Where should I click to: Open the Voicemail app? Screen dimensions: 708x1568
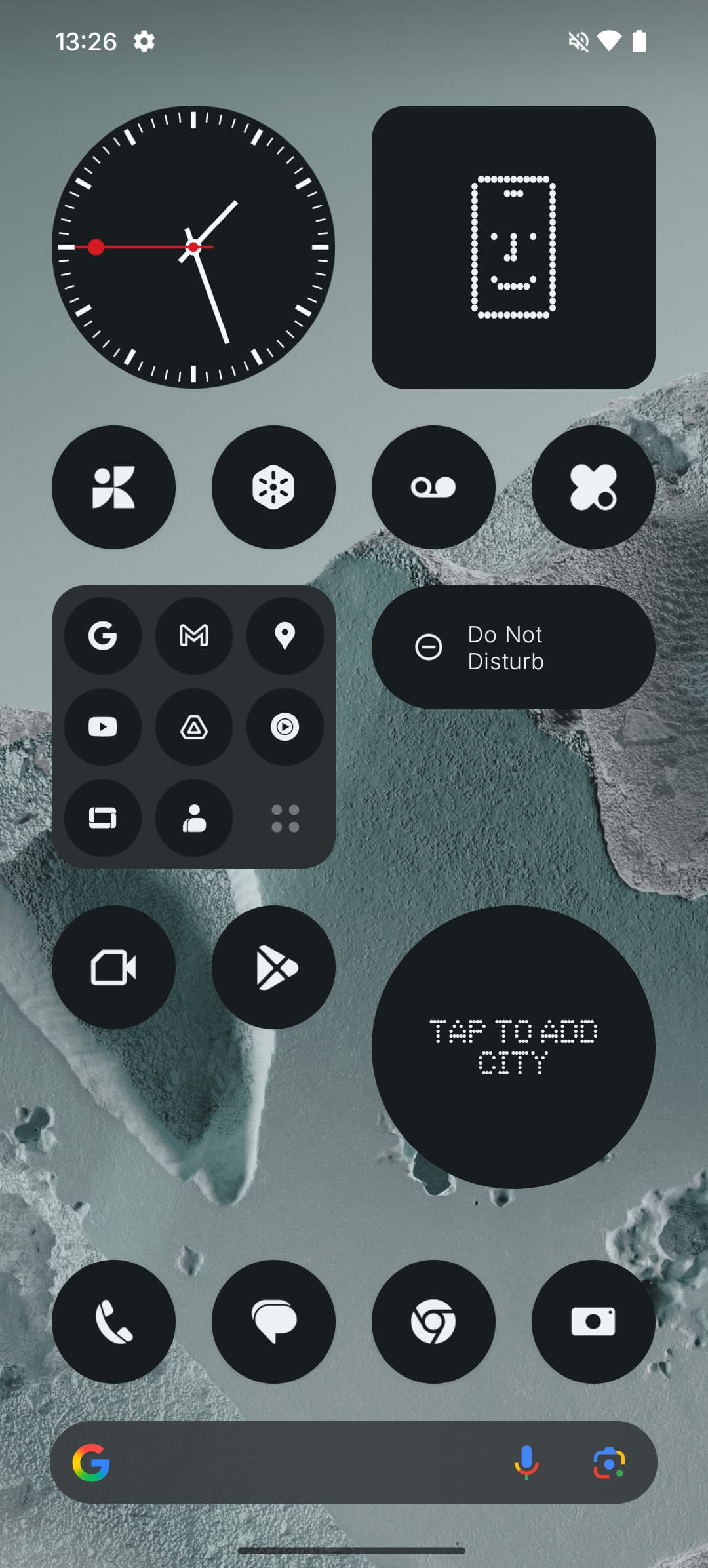coord(433,487)
